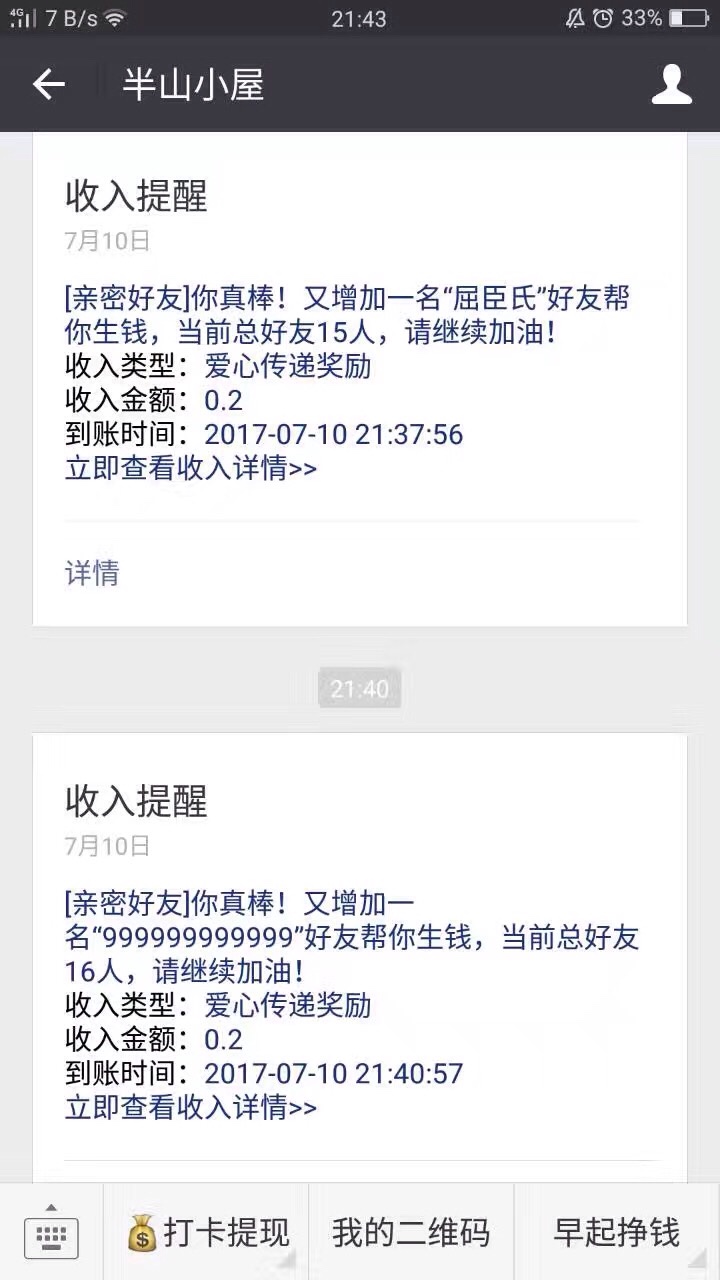
Task: Switch to keyboard input mode
Action: point(51,1234)
